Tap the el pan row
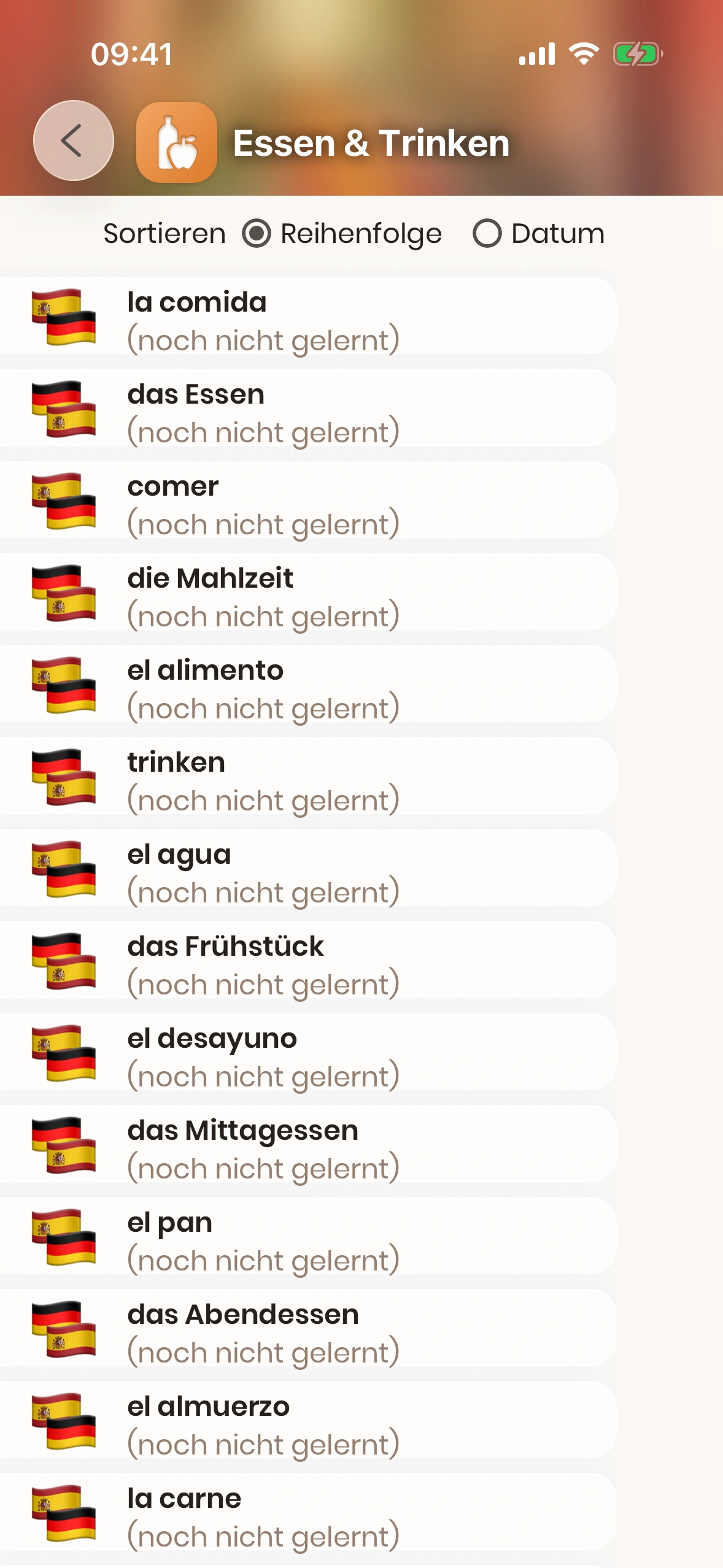 tap(307, 1237)
